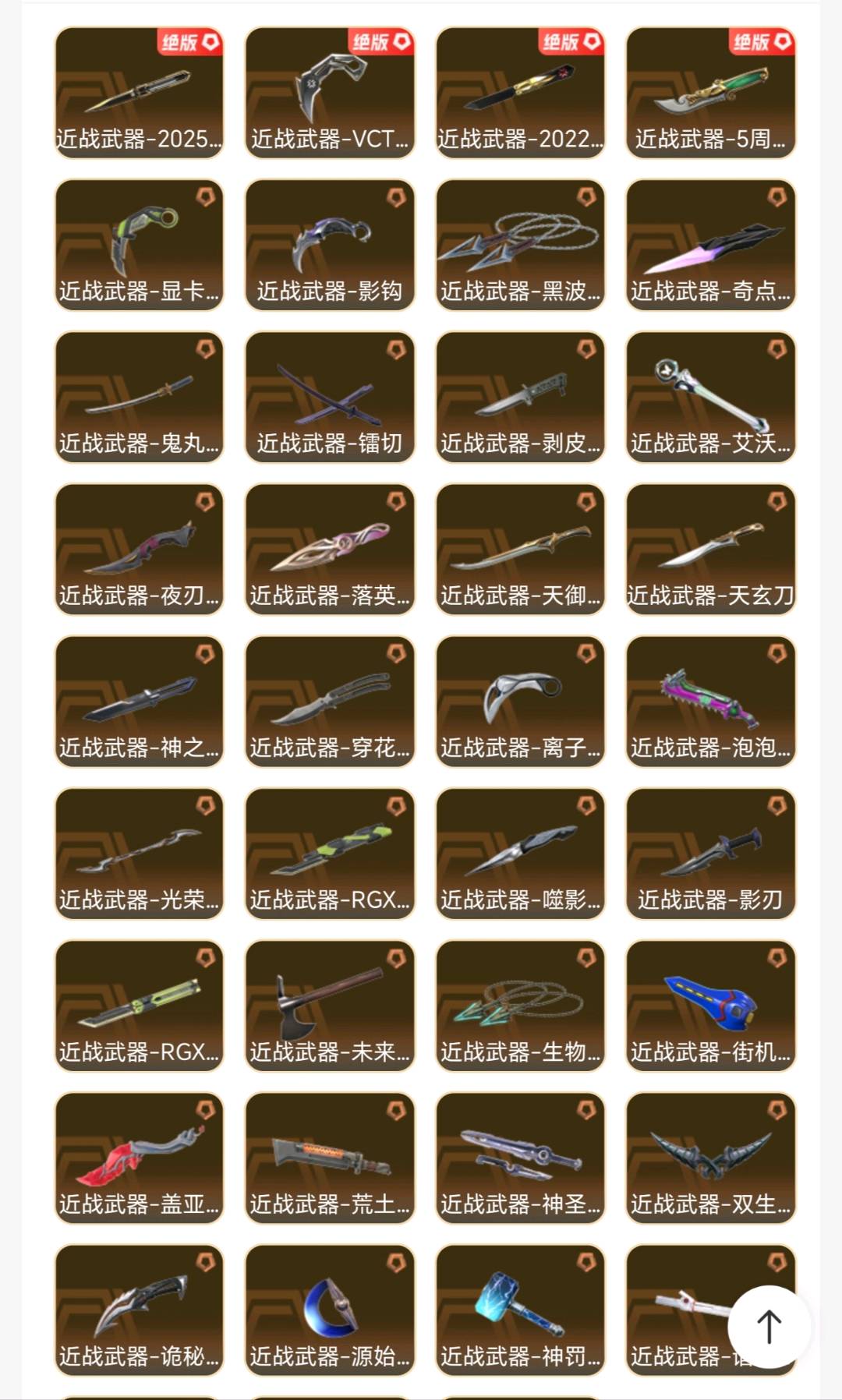This screenshot has width=842, height=1400.
Task: View the 近战武器-未来 axe item
Action: pos(330,1006)
